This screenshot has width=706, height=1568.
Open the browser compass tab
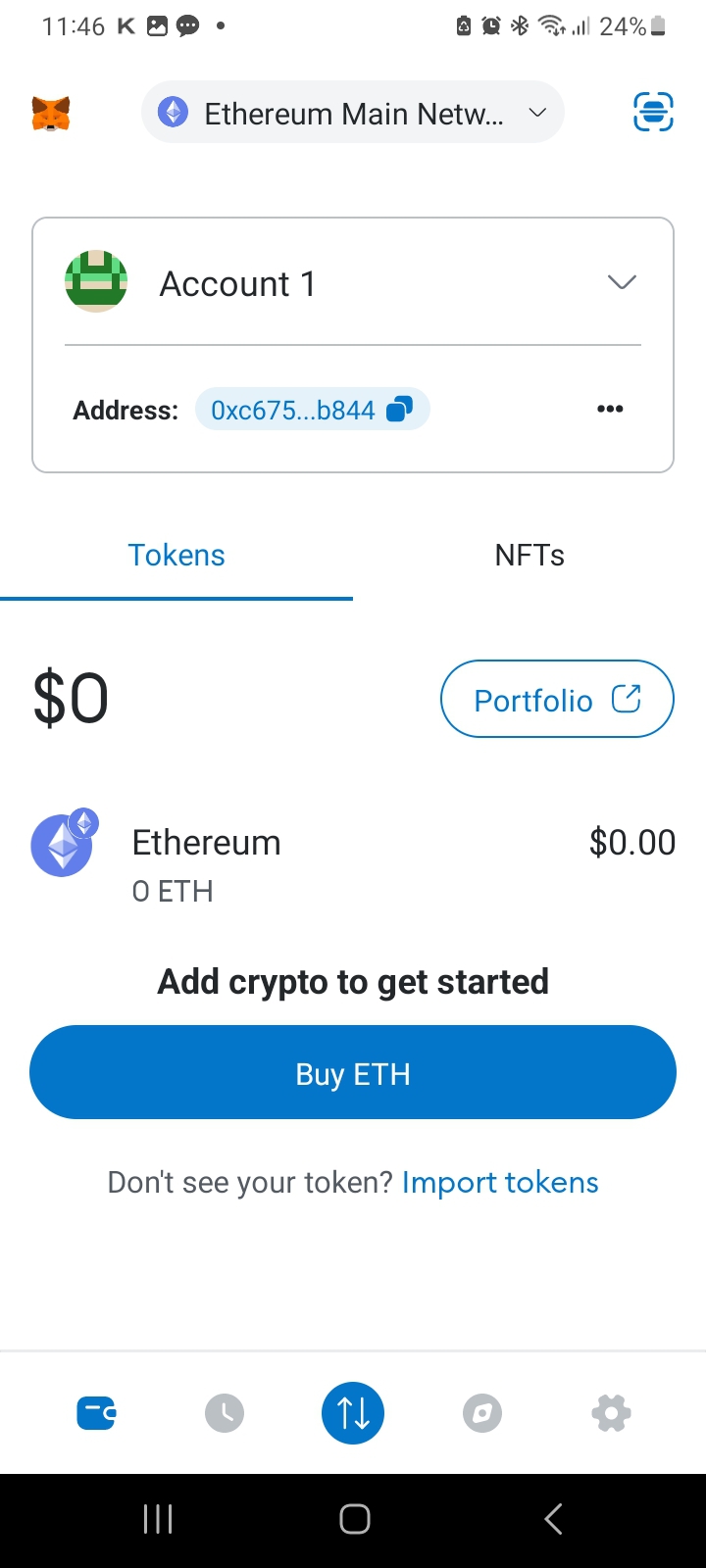tap(481, 1413)
